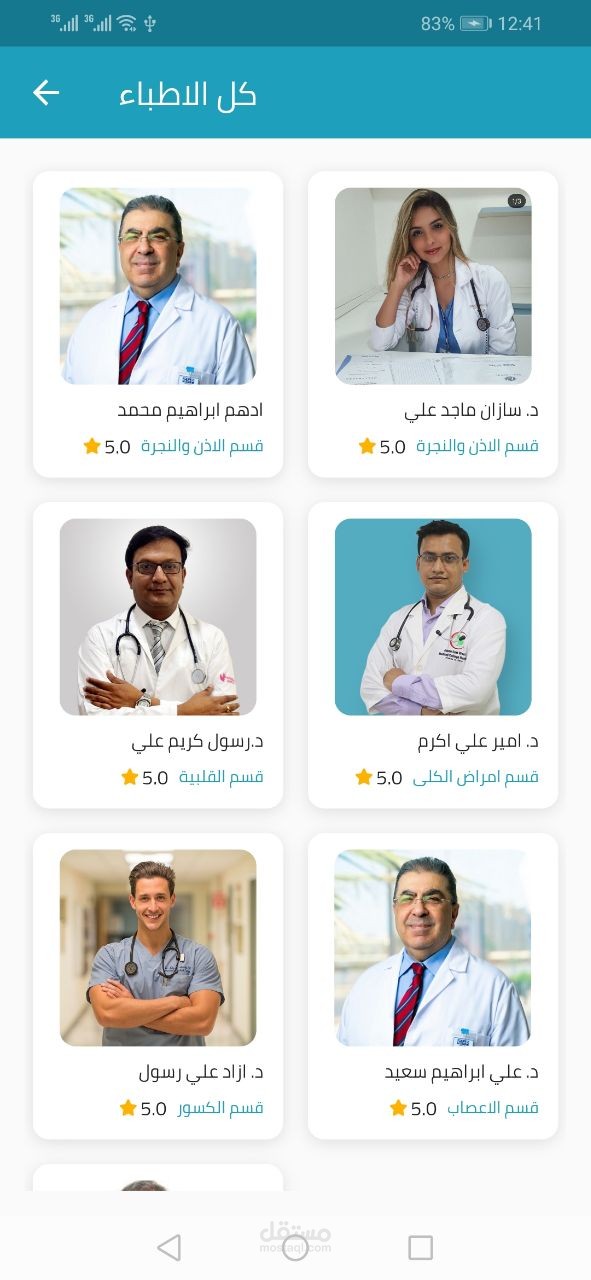Tap the system back button
591x1280 pixels.
point(170,1247)
